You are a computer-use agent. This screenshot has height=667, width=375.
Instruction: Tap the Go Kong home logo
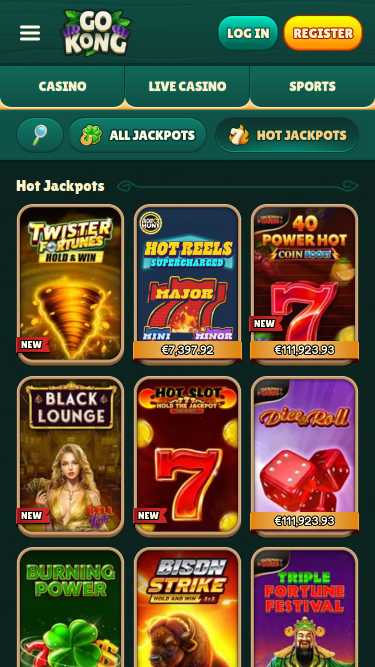pos(97,33)
